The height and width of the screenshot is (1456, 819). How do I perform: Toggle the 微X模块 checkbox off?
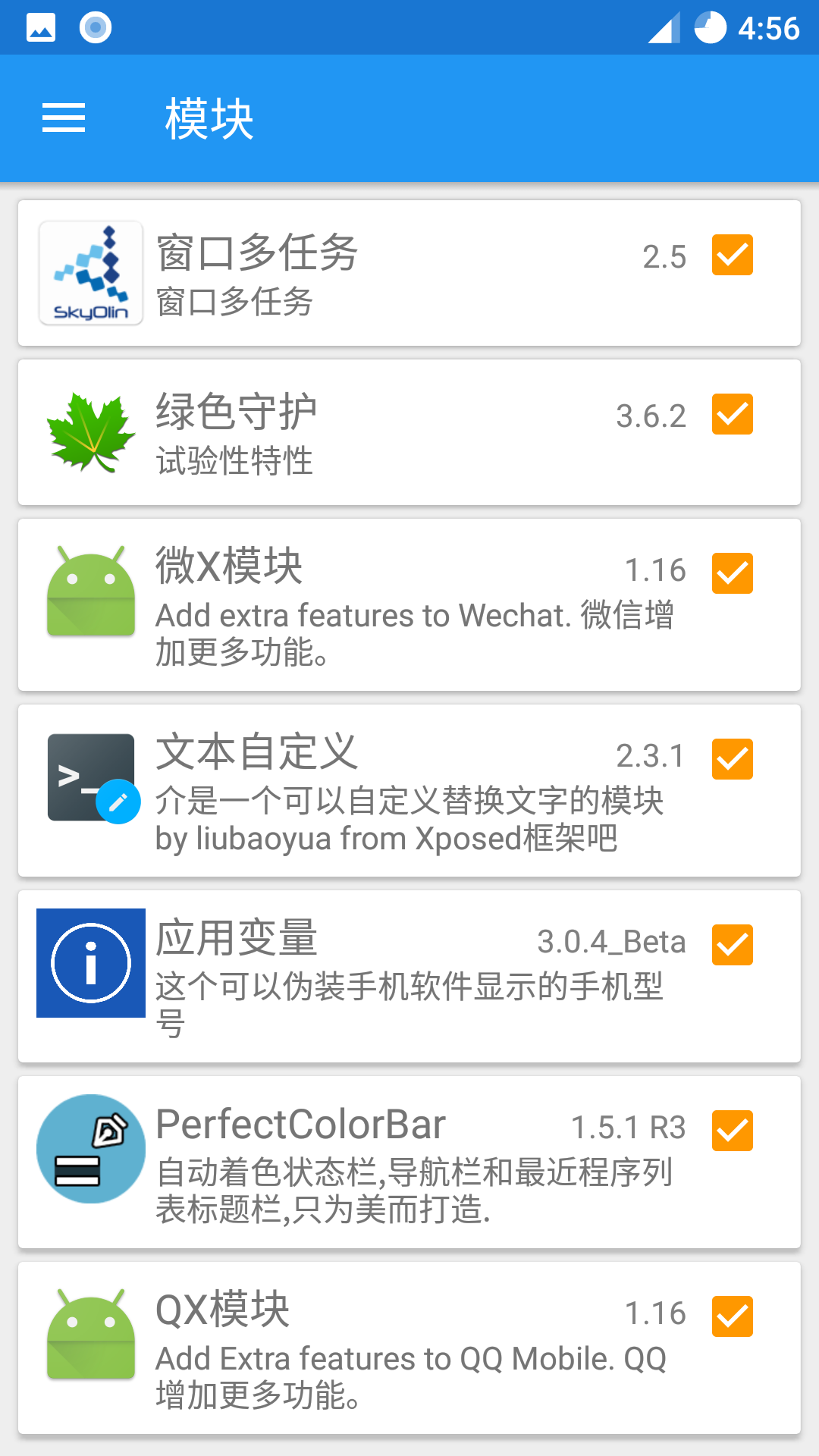point(732,573)
